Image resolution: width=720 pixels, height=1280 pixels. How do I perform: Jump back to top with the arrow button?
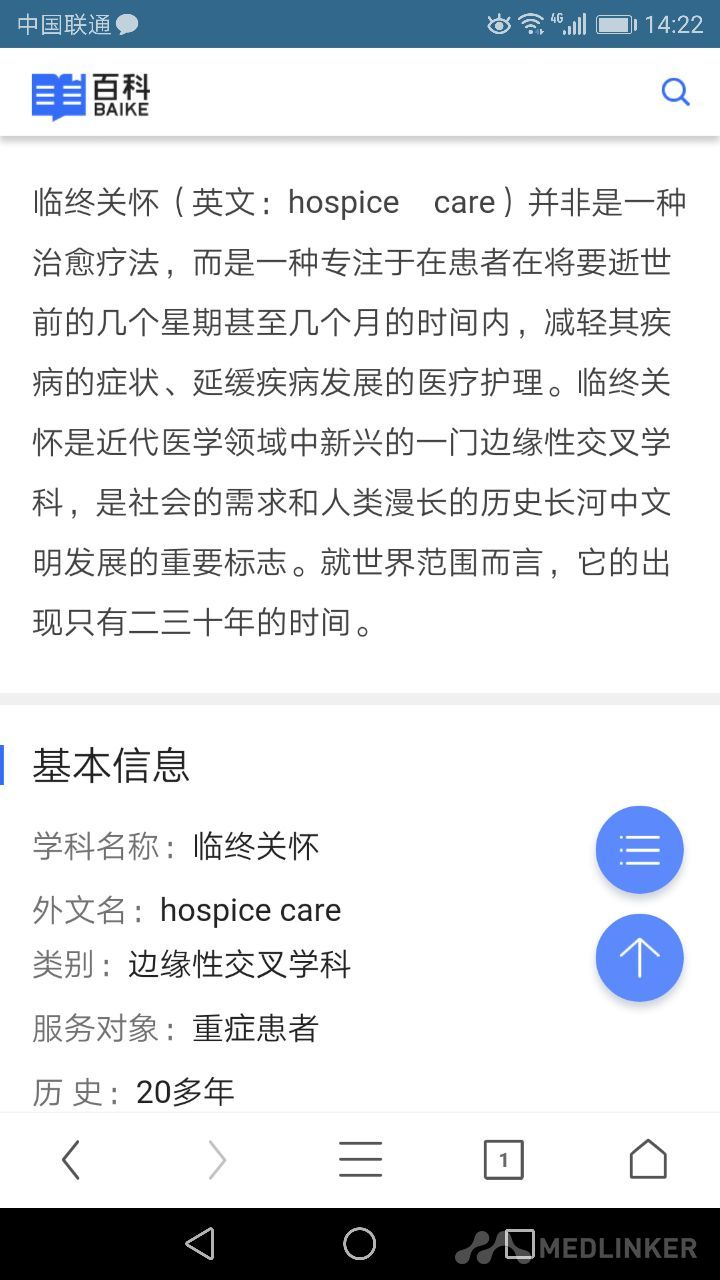640,958
